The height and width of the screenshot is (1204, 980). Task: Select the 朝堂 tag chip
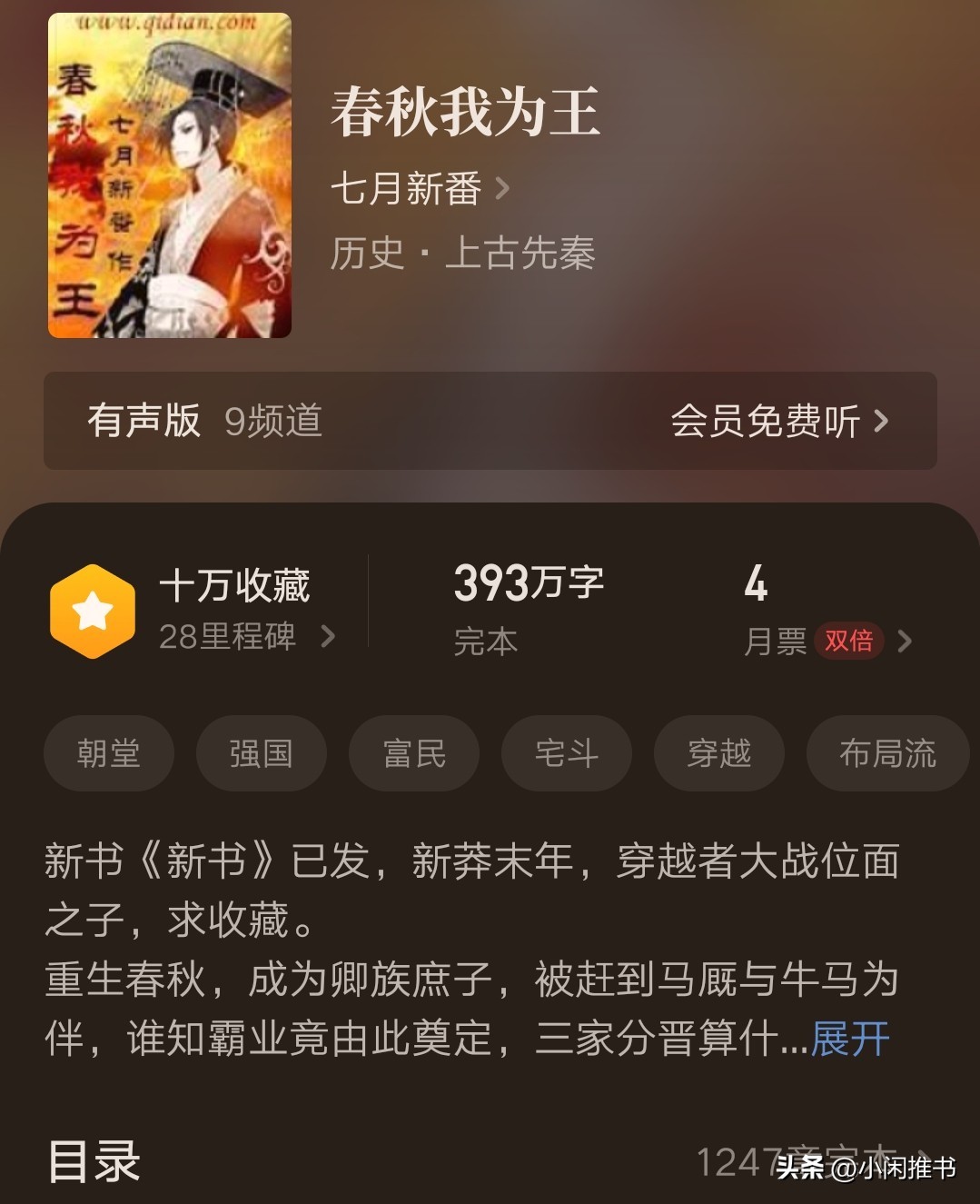(109, 753)
